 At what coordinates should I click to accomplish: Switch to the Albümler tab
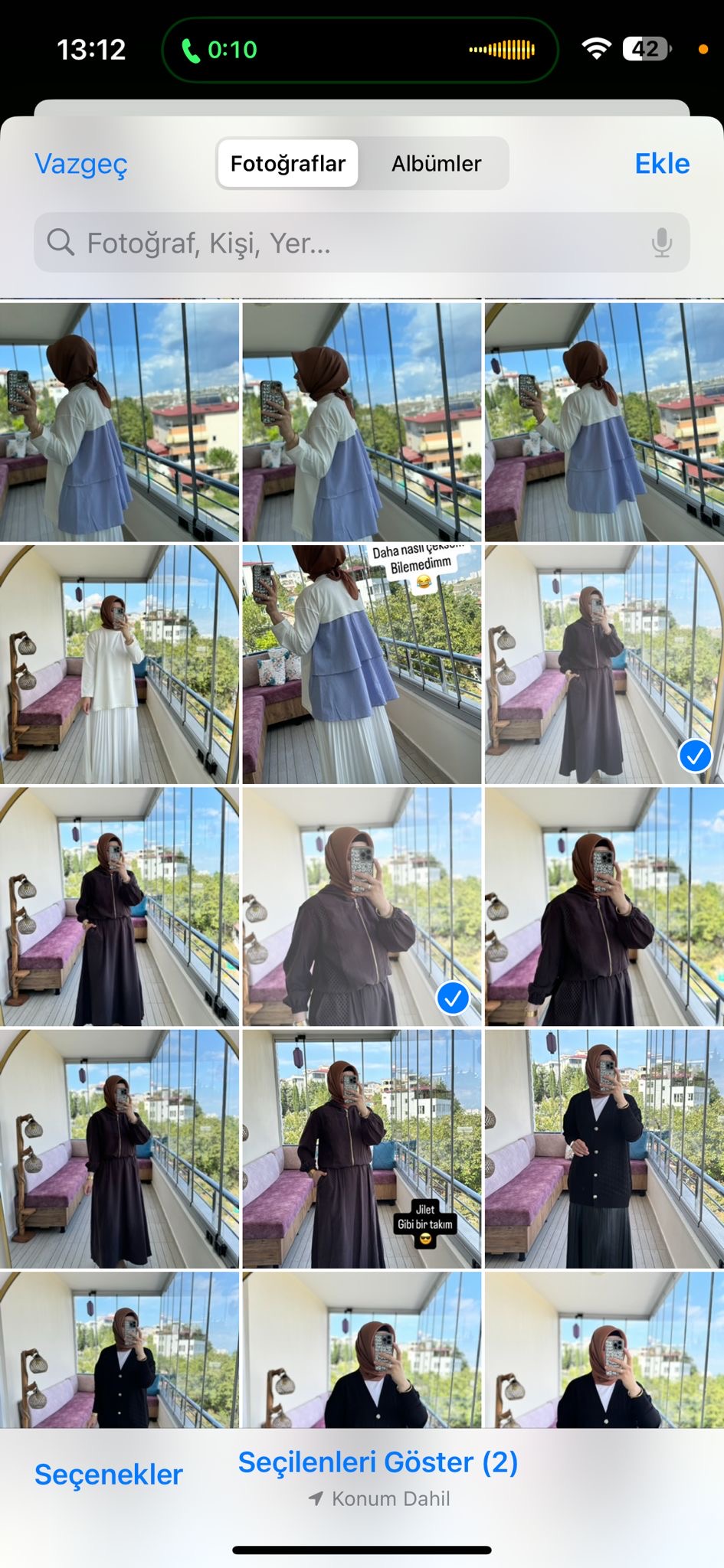(x=436, y=164)
